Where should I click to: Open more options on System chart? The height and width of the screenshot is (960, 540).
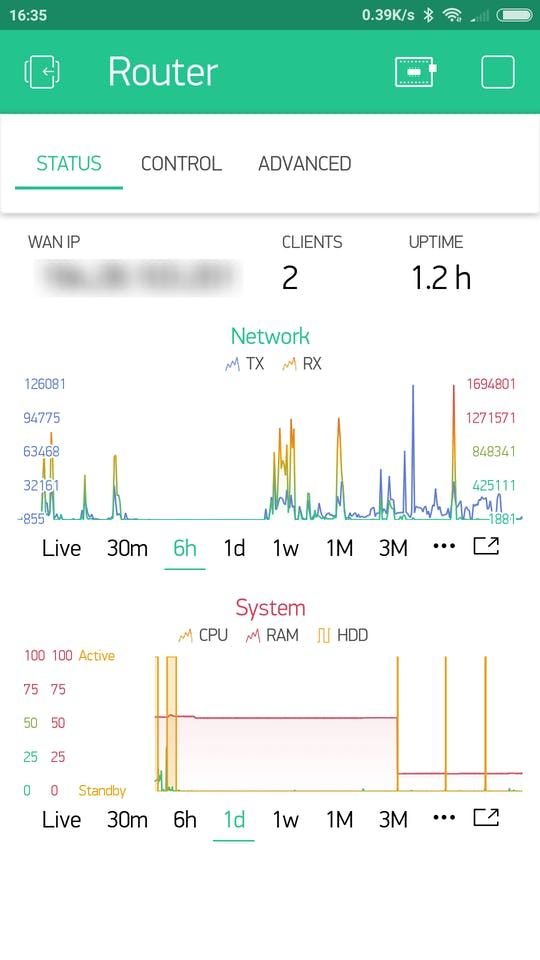pyautogui.click(x=444, y=818)
